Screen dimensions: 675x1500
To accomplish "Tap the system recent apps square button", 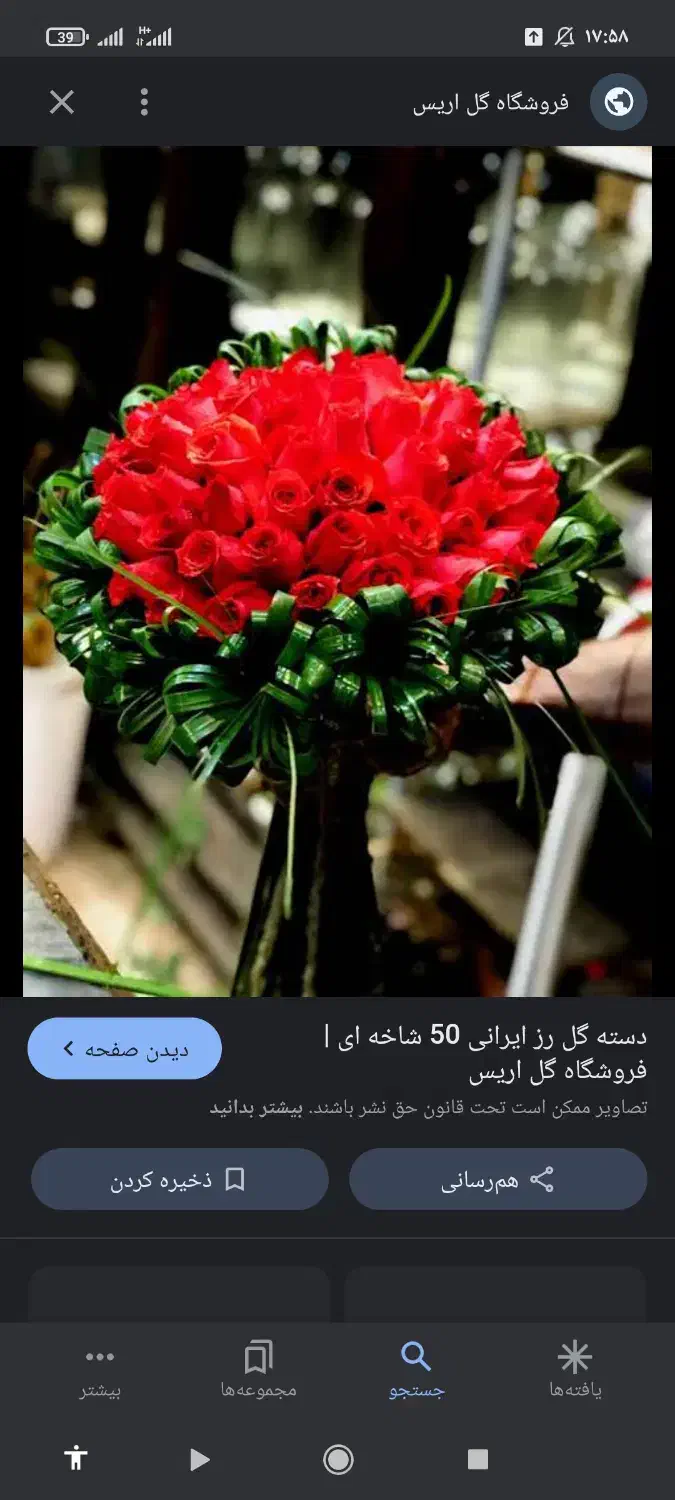I will [x=478, y=1460].
